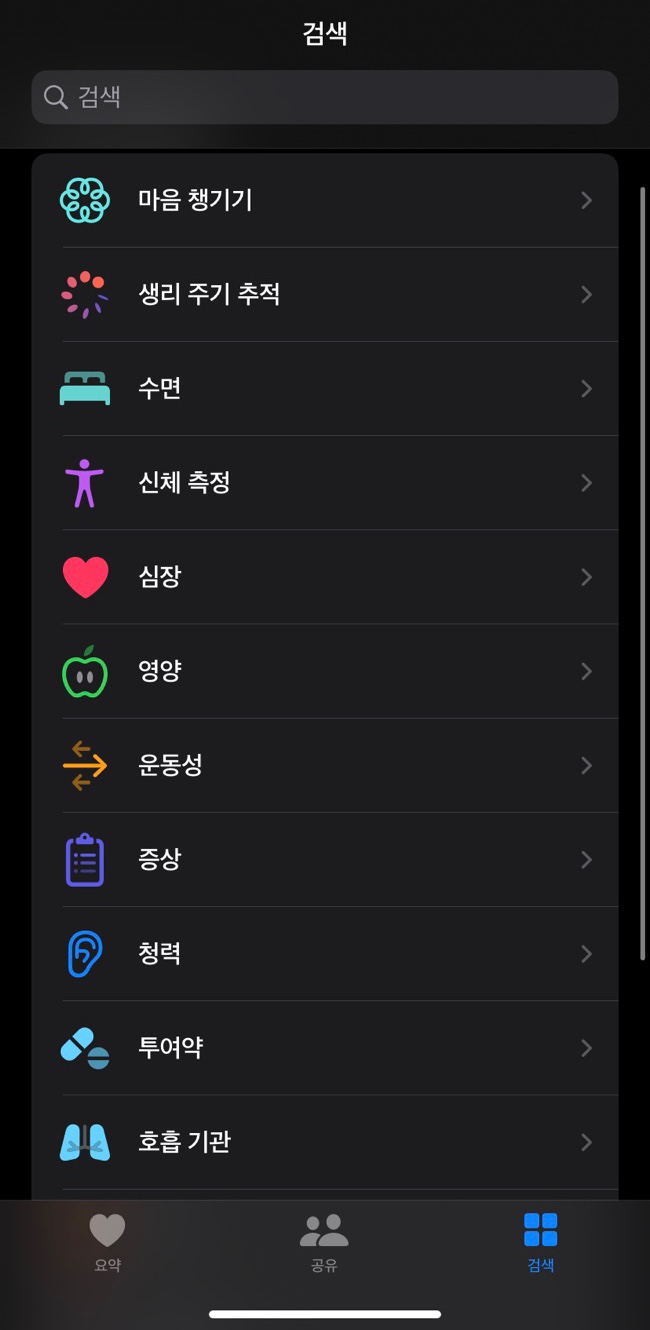This screenshot has width=650, height=1330.
Task: Open 신체 측정 category
Action: [x=325, y=482]
